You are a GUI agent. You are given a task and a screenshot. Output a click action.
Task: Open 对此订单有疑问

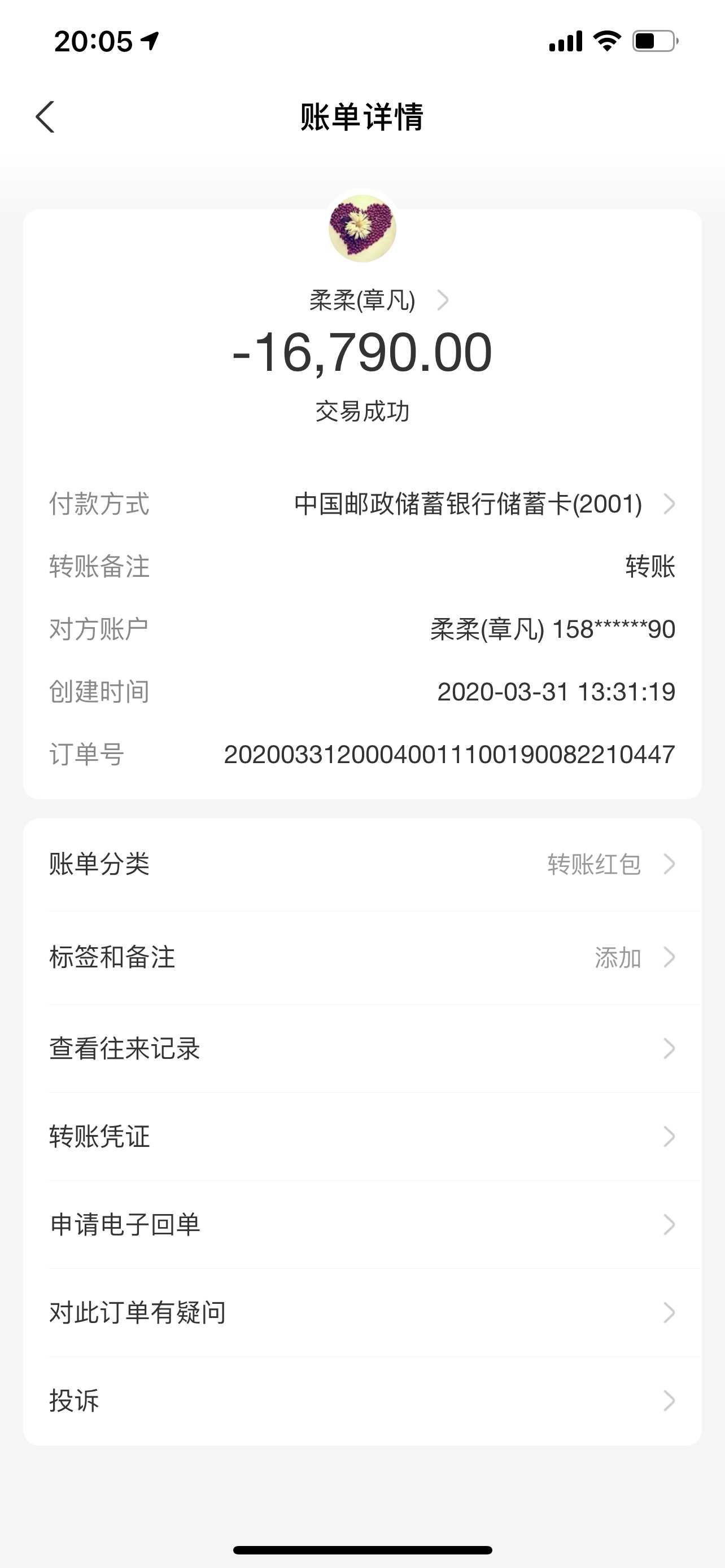[362, 1312]
